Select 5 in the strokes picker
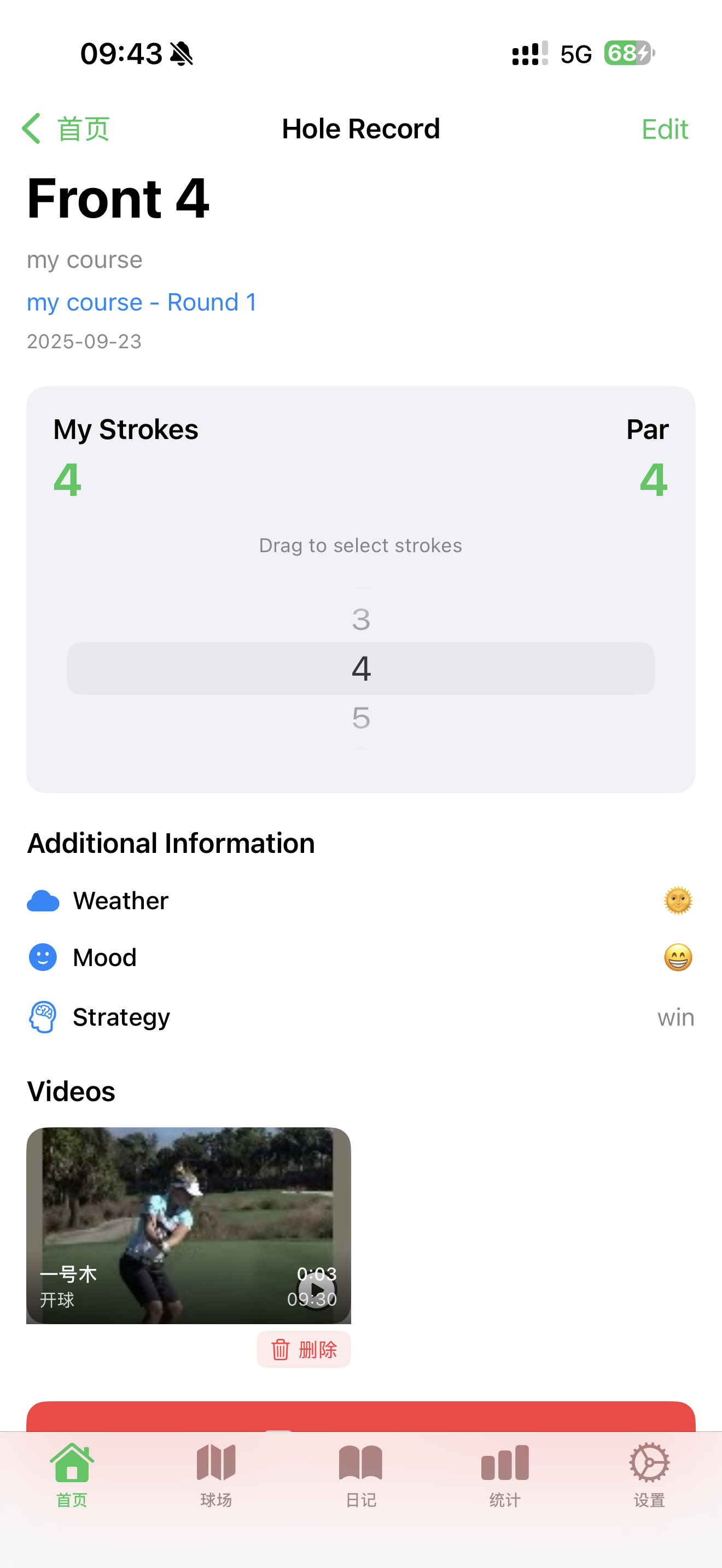The width and height of the screenshot is (722, 1568). [x=361, y=718]
